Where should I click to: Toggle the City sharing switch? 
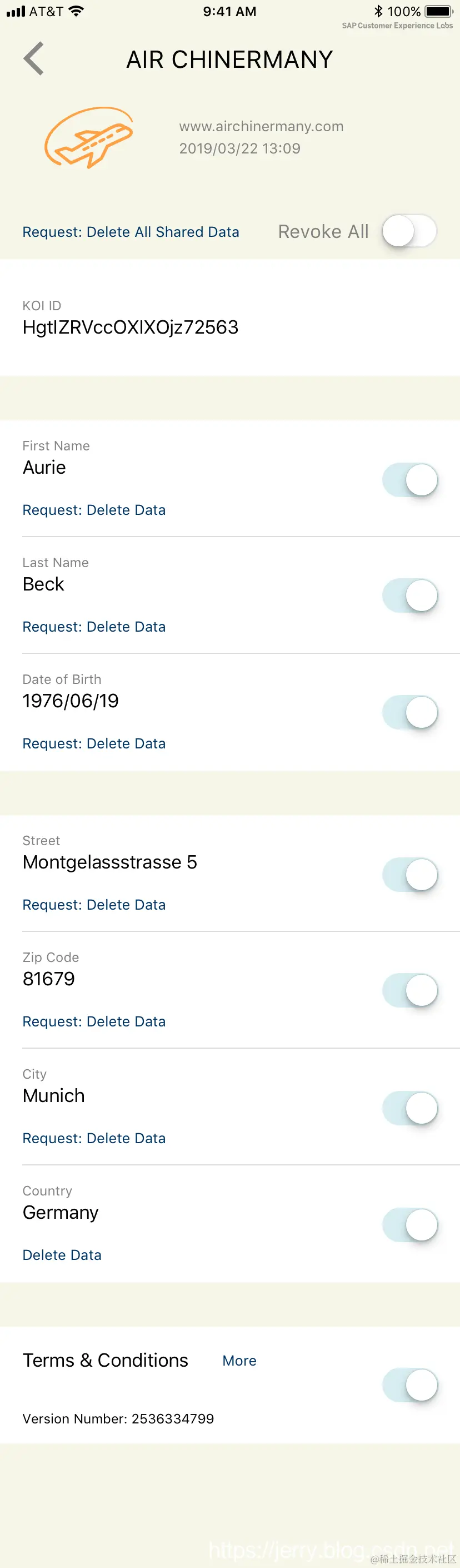[409, 1107]
